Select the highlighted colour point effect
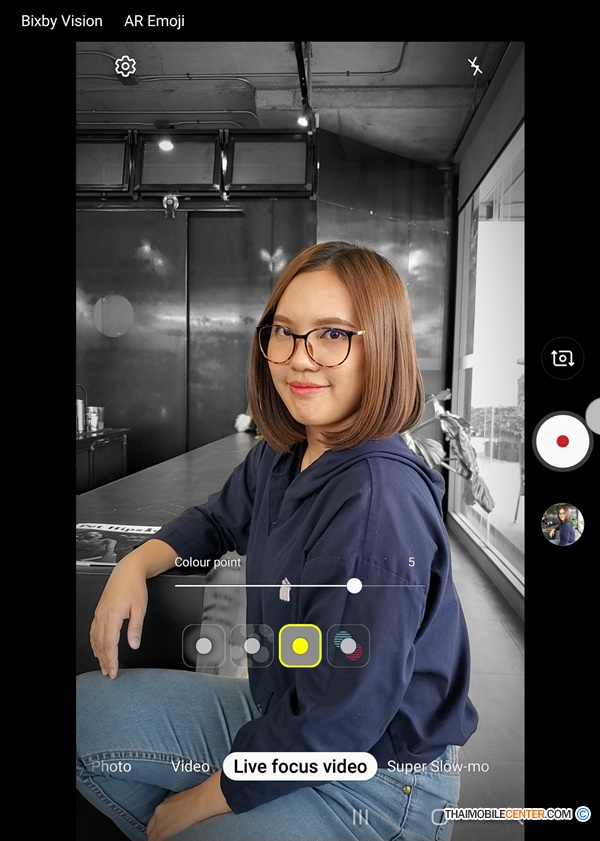The image size is (600, 841). [300, 646]
